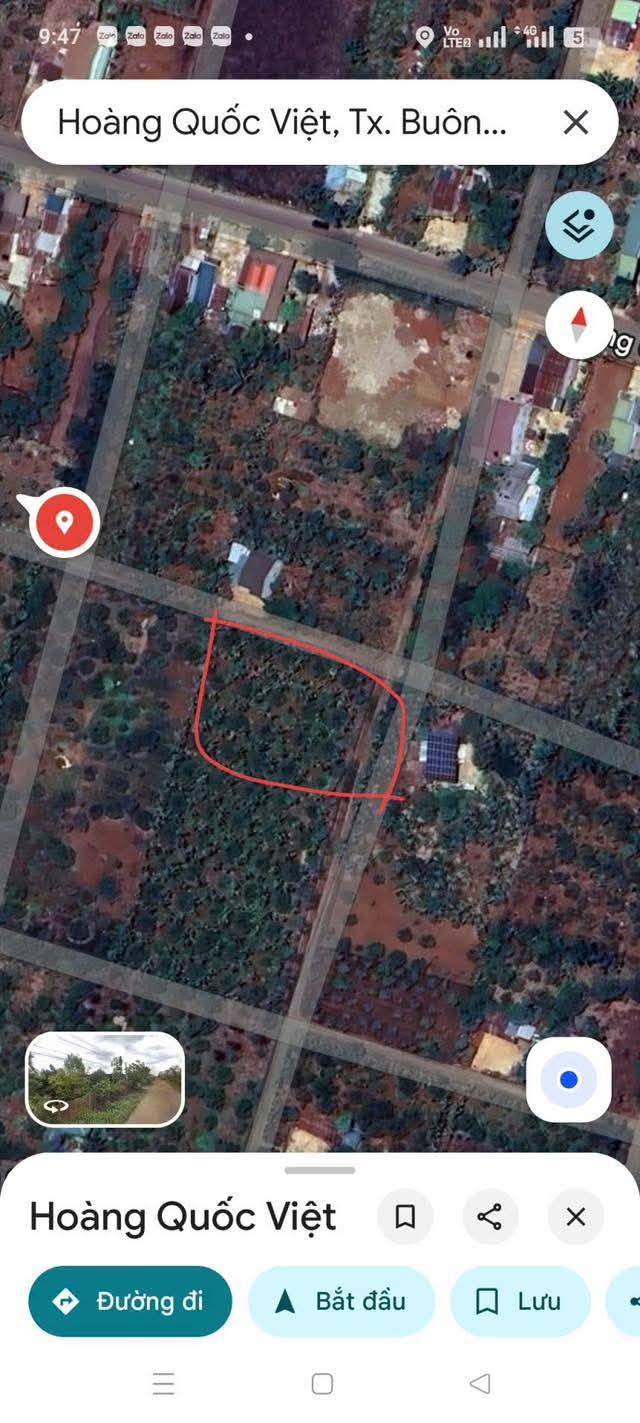Viewport: 640px width, 1423px height.
Task: Reset map orientation with the compass
Action: pos(579,325)
